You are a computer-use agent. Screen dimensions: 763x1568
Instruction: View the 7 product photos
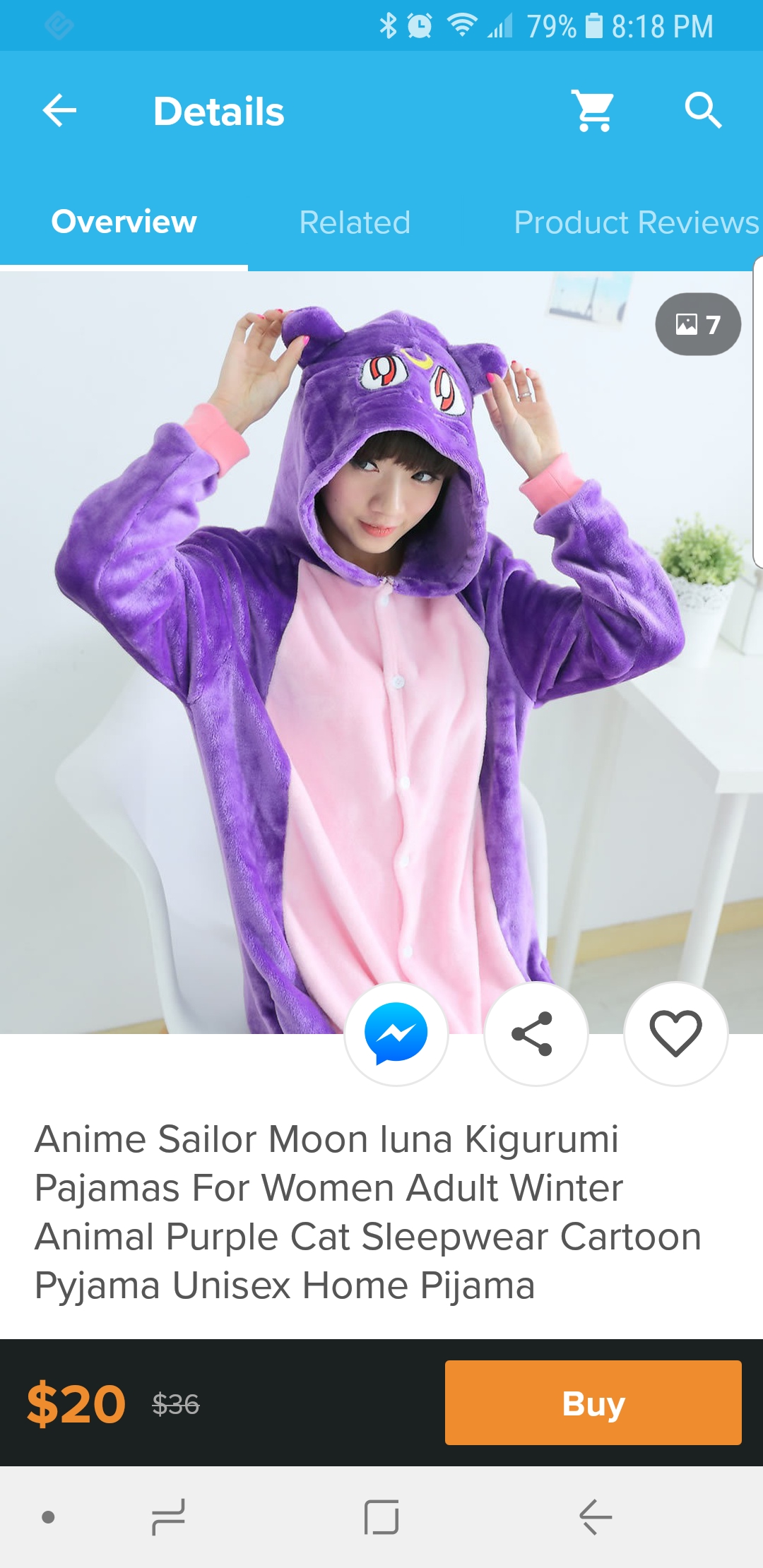(x=698, y=324)
